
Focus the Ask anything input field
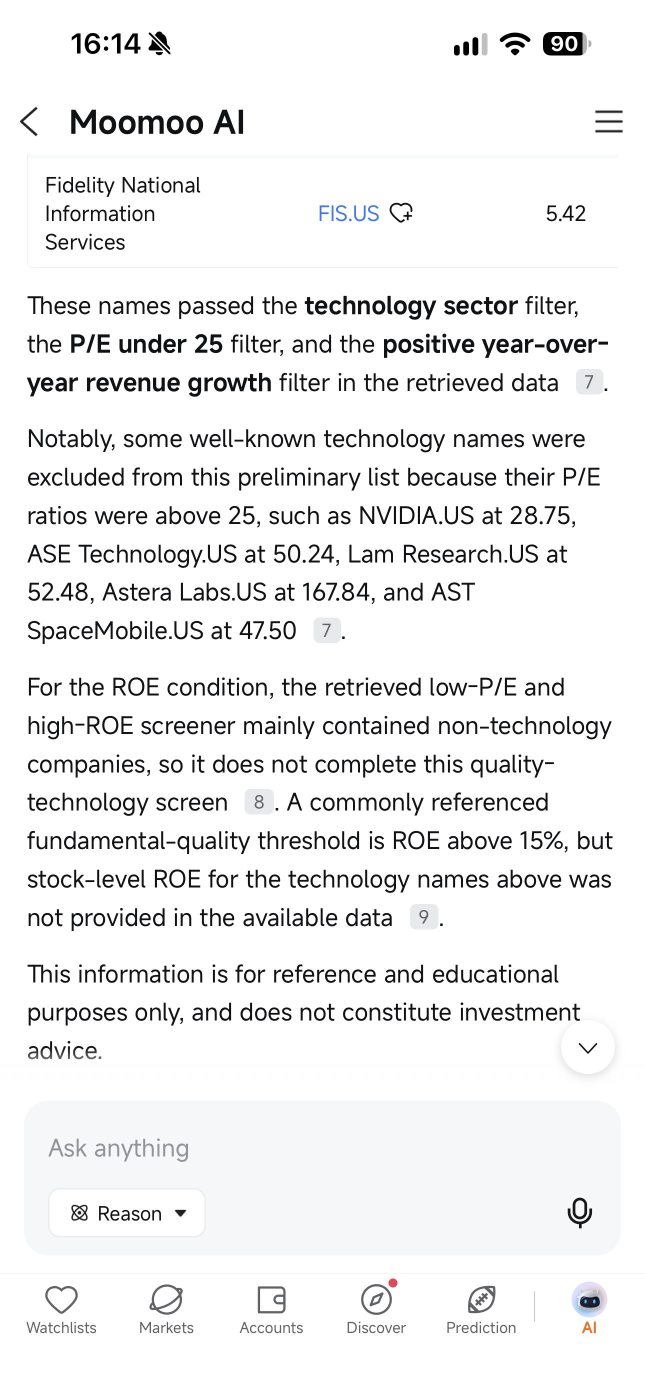point(322,1148)
